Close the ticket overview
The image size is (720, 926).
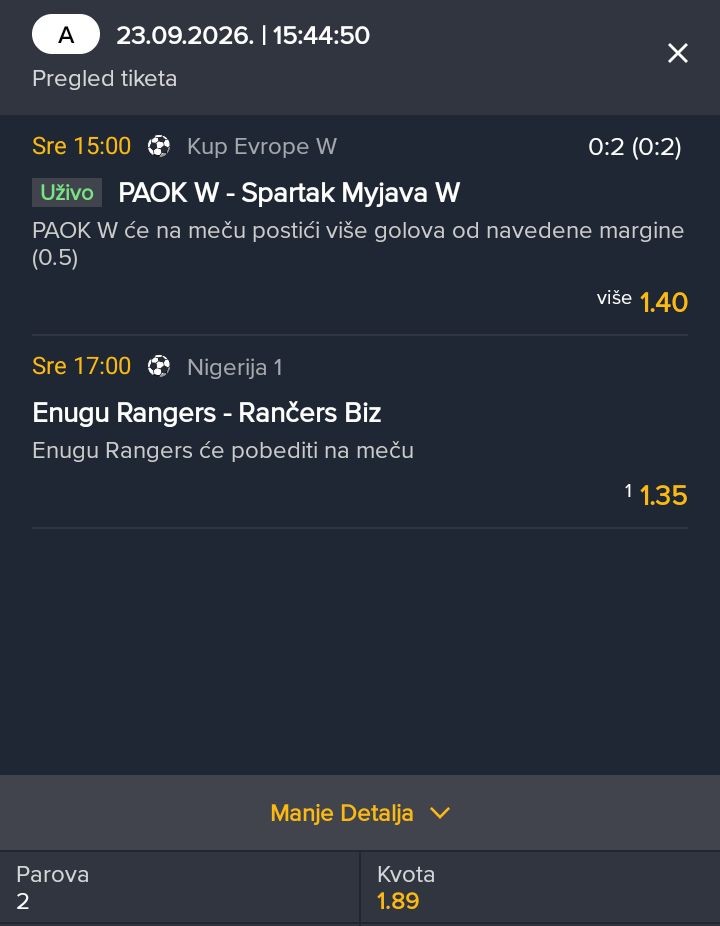pos(677,53)
